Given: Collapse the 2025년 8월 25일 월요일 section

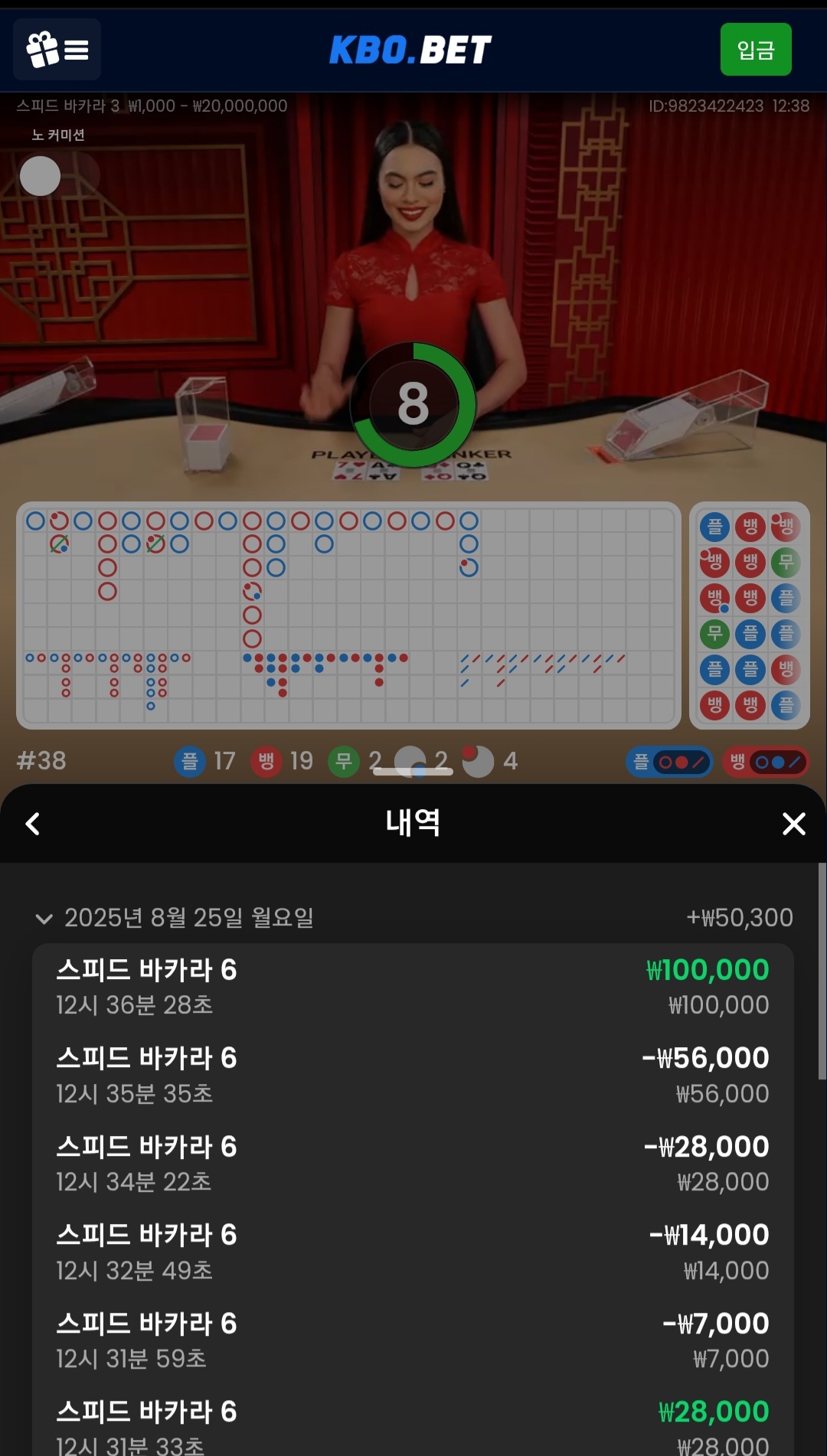Looking at the screenshot, I should (44, 918).
